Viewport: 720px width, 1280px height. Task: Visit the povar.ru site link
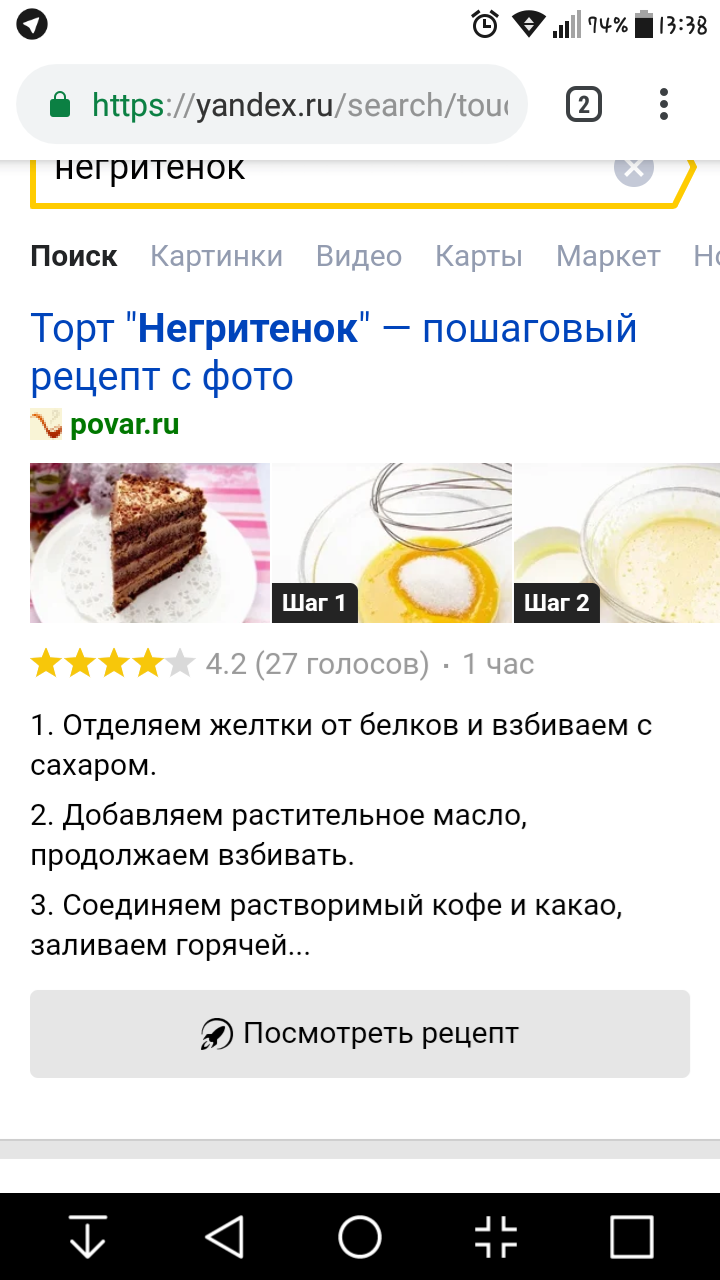pyautogui.click(x=124, y=424)
